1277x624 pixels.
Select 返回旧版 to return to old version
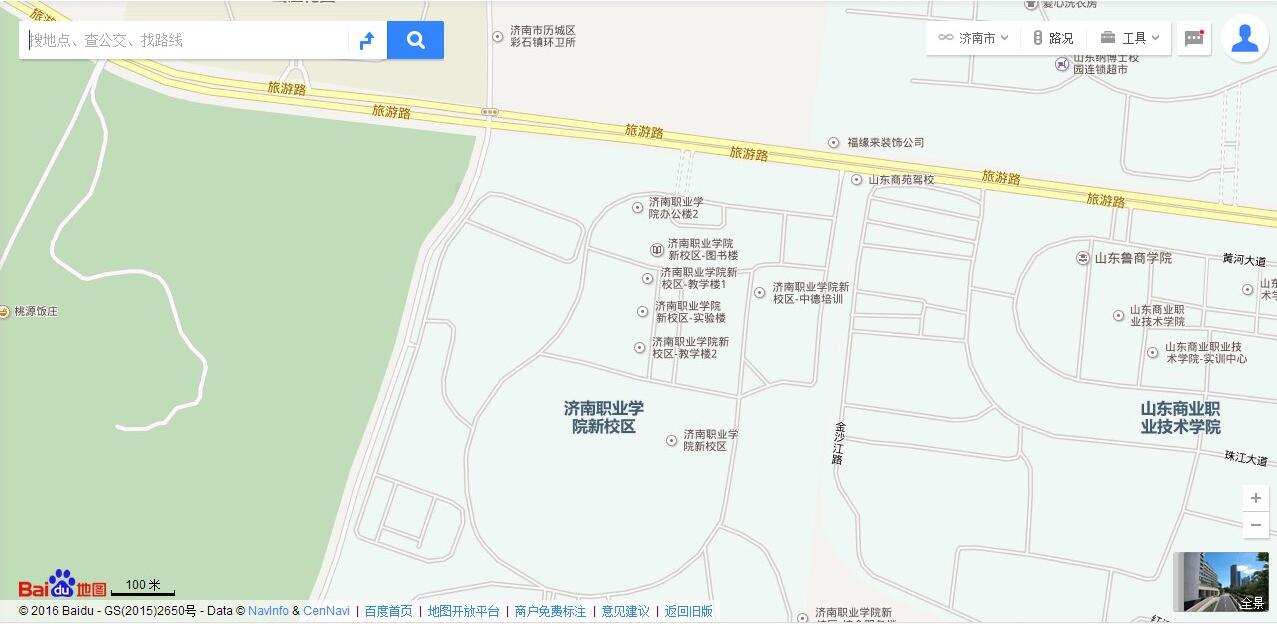(x=689, y=611)
